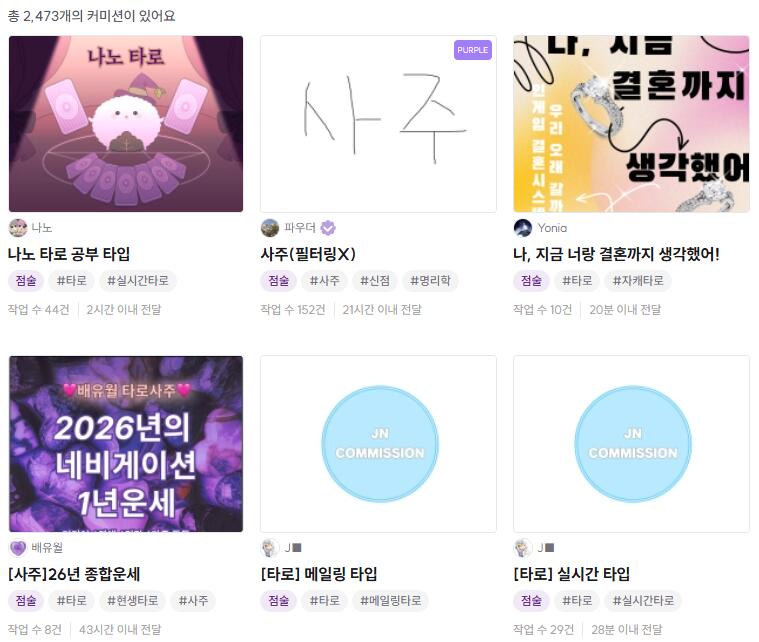The height and width of the screenshot is (642, 759).
Task: View seller 배유월's profile
Action: click(x=46, y=548)
